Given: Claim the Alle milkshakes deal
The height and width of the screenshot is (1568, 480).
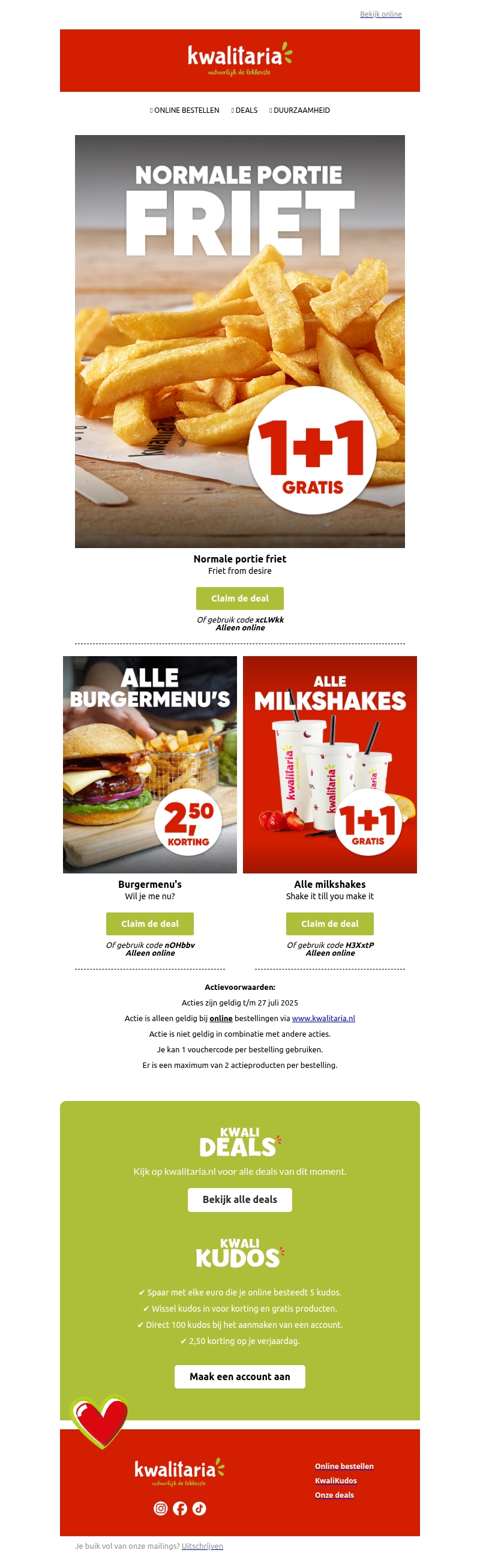Looking at the screenshot, I should click(x=330, y=923).
